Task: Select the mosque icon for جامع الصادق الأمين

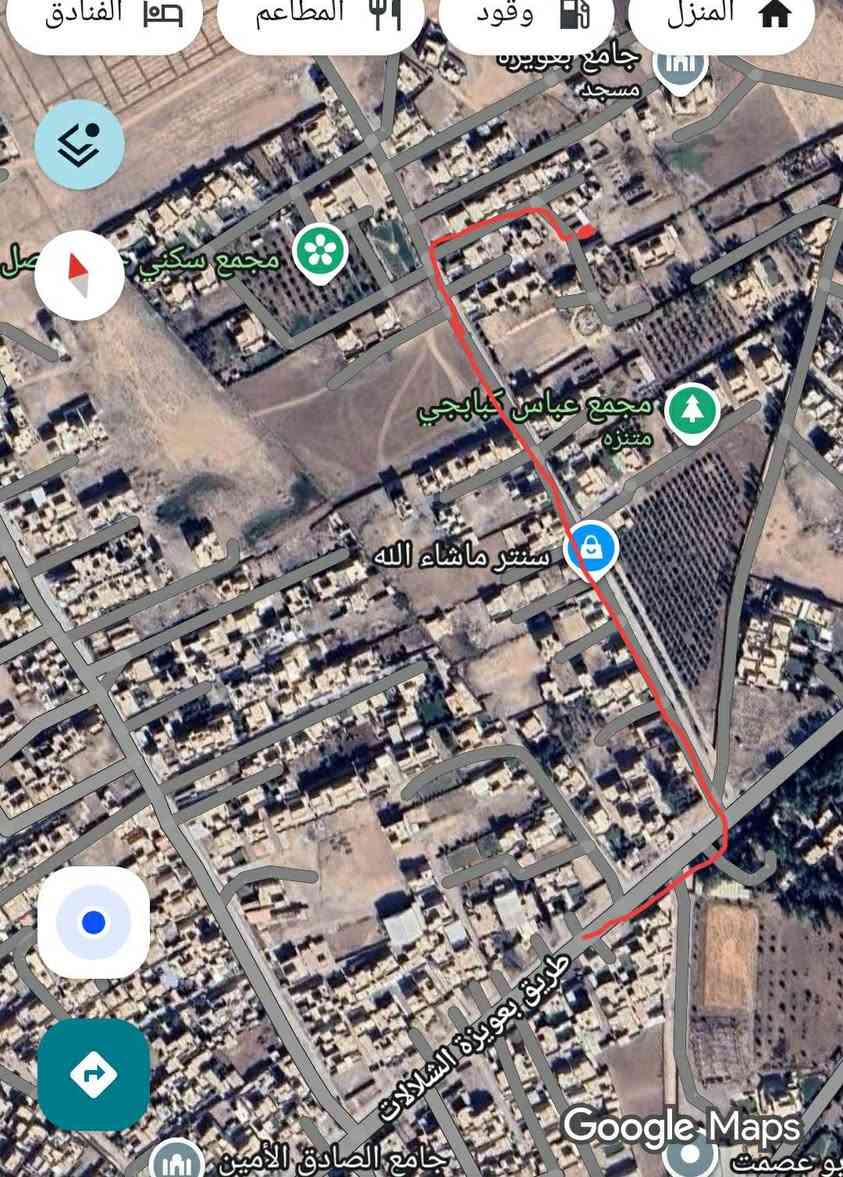Action: (174, 1162)
